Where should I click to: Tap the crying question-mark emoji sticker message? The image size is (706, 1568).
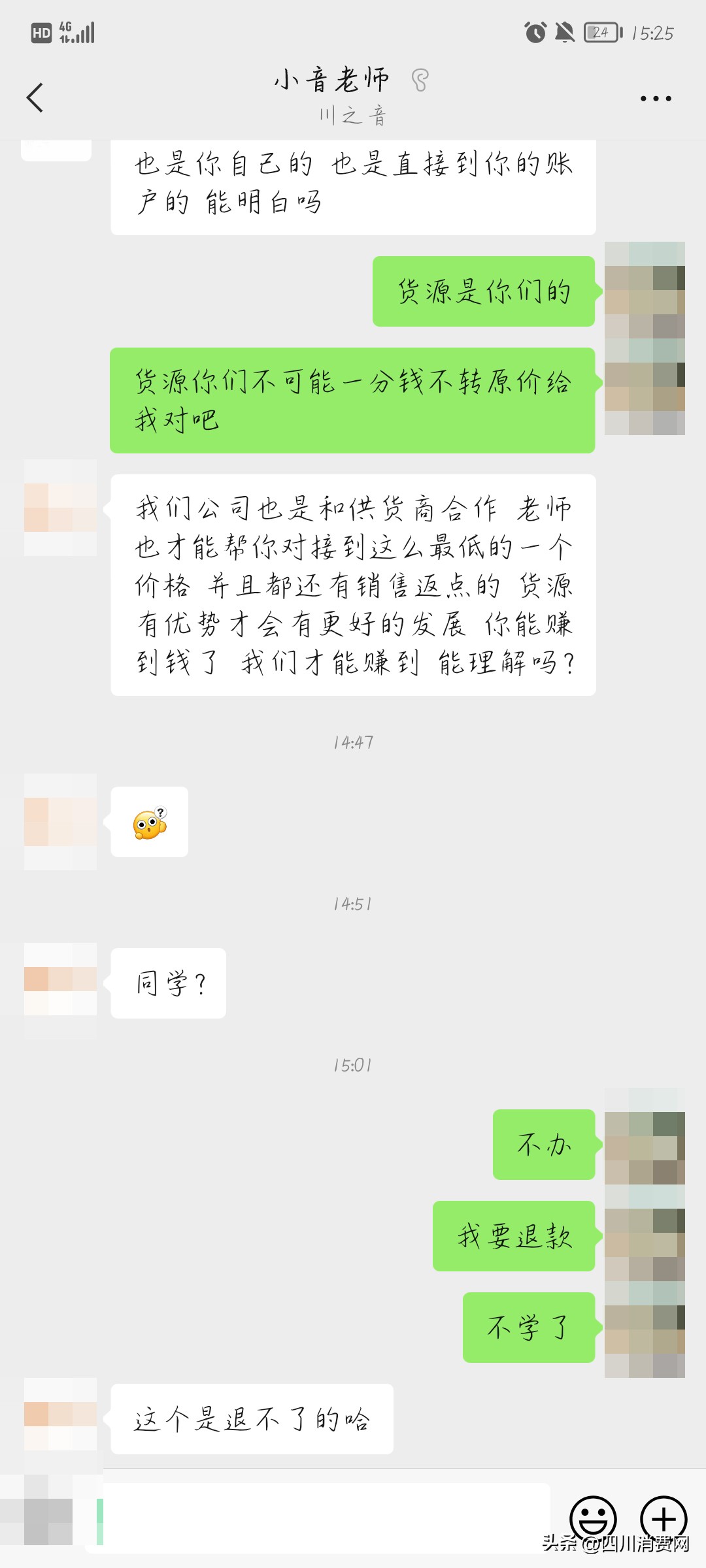(x=149, y=822)
